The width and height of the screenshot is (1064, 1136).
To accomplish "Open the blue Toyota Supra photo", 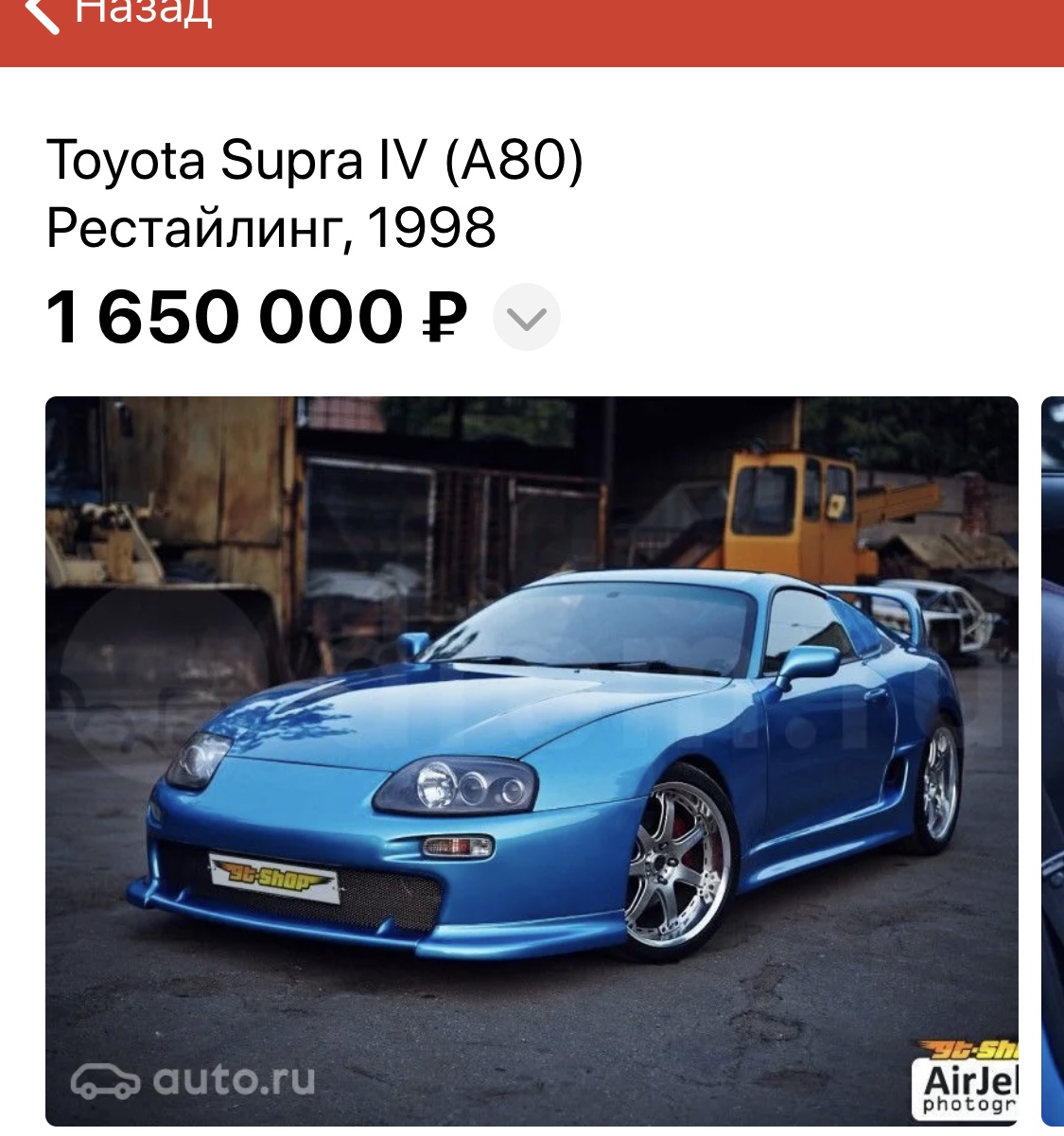I will click(x=532, y=760).
